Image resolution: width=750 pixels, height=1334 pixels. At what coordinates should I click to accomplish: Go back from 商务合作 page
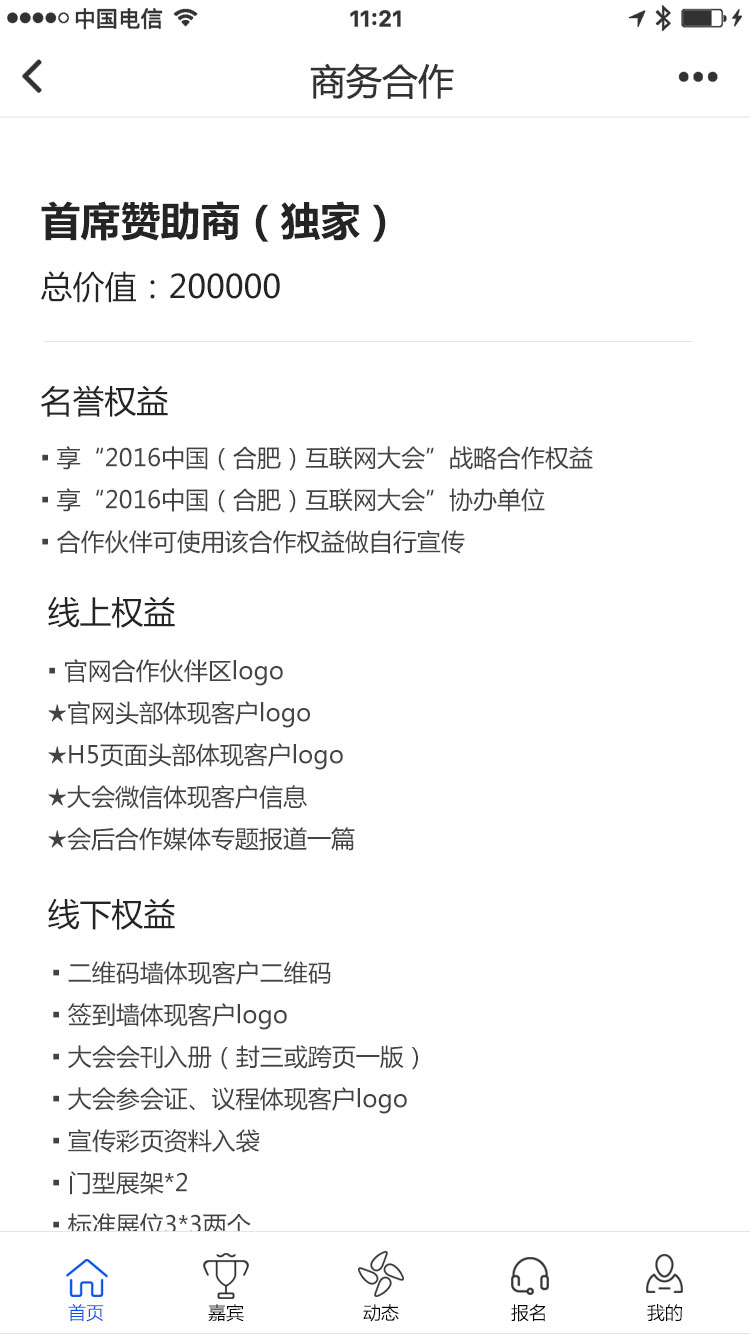click(x=33, y=77)
